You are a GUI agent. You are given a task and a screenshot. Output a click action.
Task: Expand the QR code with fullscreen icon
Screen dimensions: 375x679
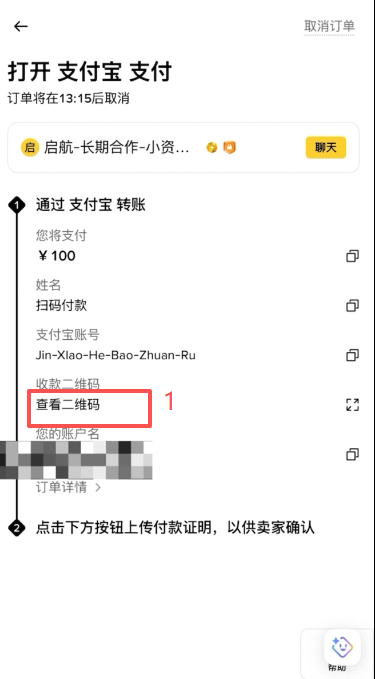pyautogui.click(x=352, y=405)
